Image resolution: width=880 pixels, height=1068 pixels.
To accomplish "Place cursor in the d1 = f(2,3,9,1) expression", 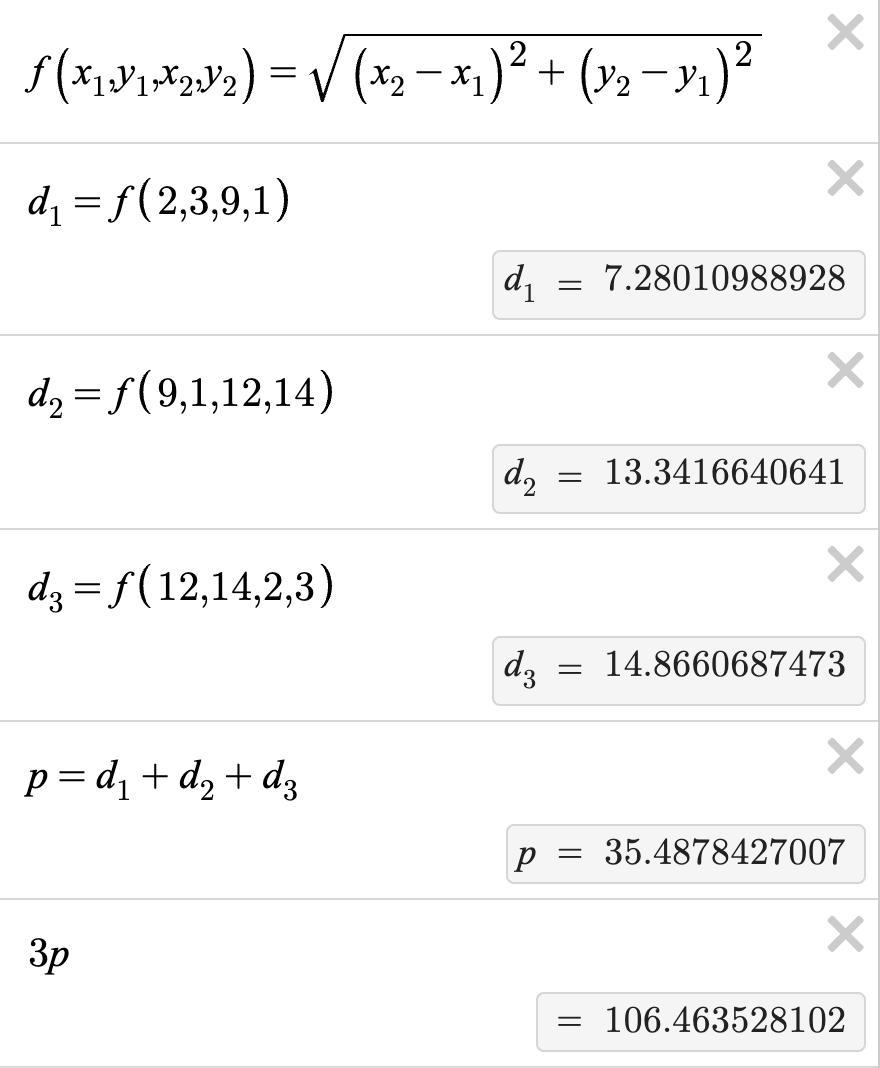I will coord(159,201).
